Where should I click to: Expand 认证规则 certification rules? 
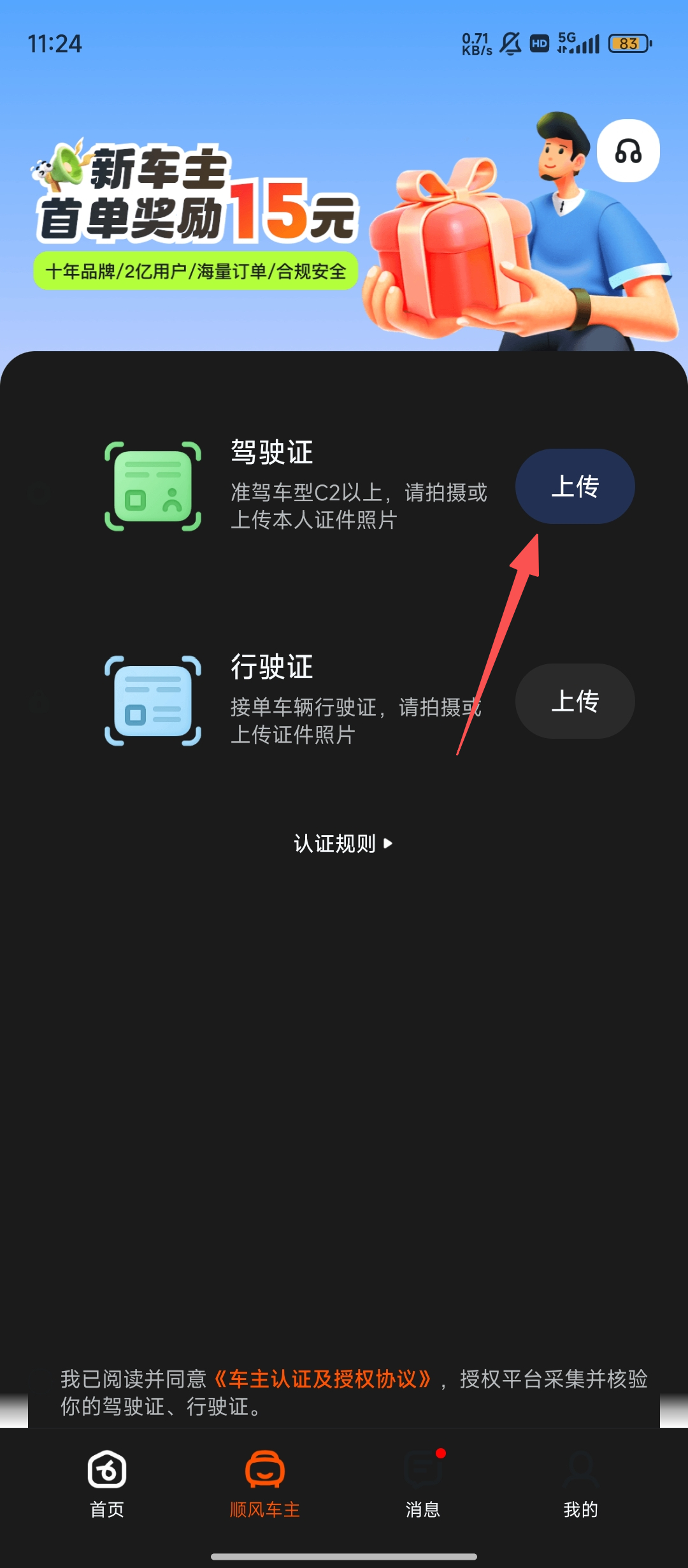click(x=343, y=844)
